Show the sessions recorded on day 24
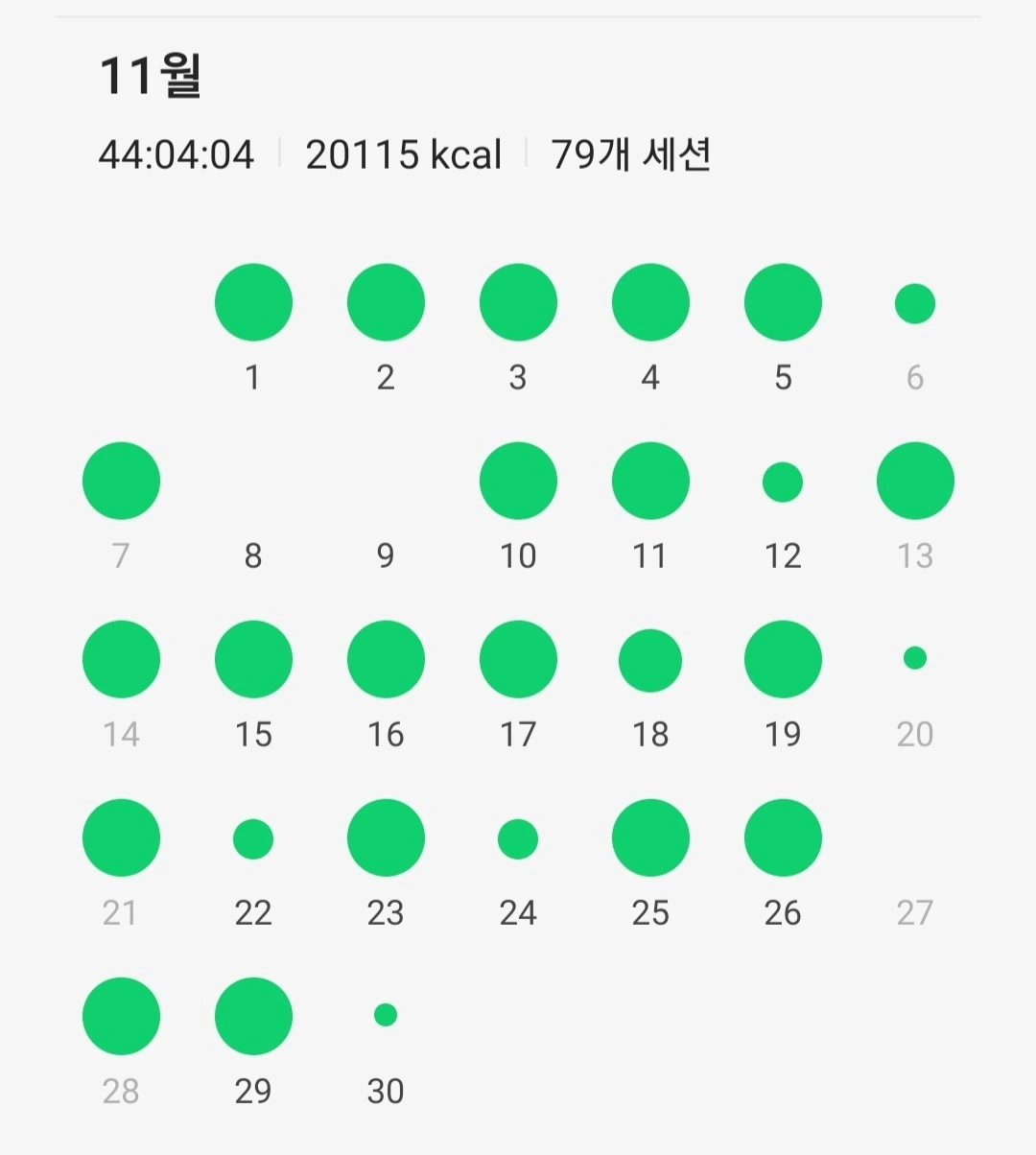The height and width of the screenshot is (1155, 1036). pos(518,839)
